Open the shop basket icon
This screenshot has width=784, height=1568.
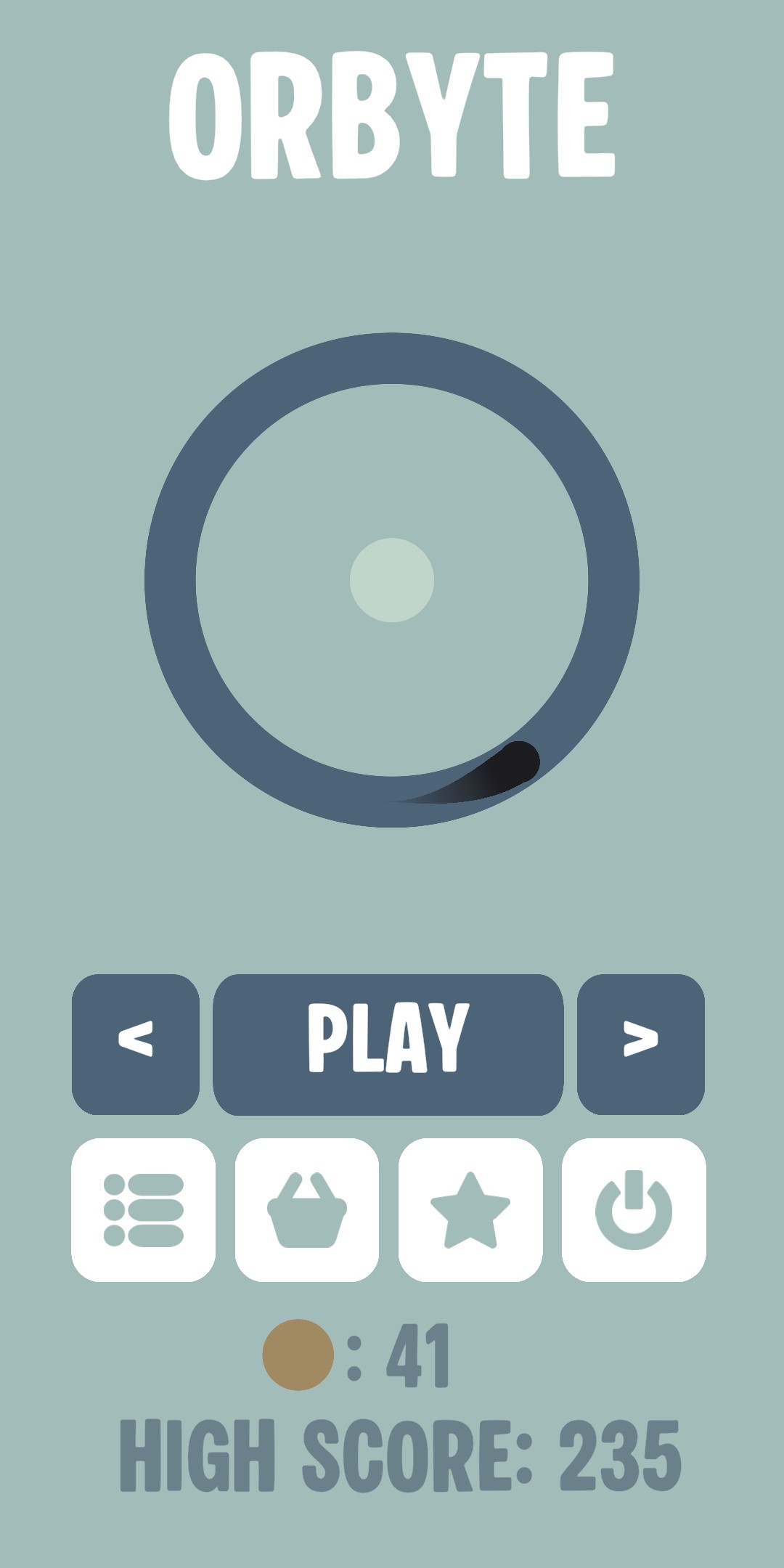[x=306, y=1209]
